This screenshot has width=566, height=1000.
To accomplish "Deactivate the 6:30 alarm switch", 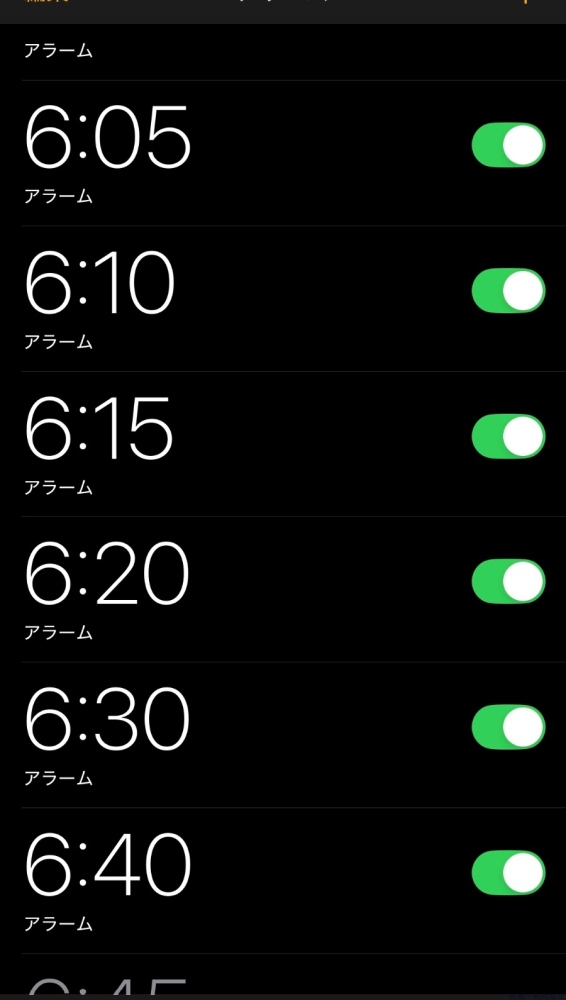I will (509, 727).
